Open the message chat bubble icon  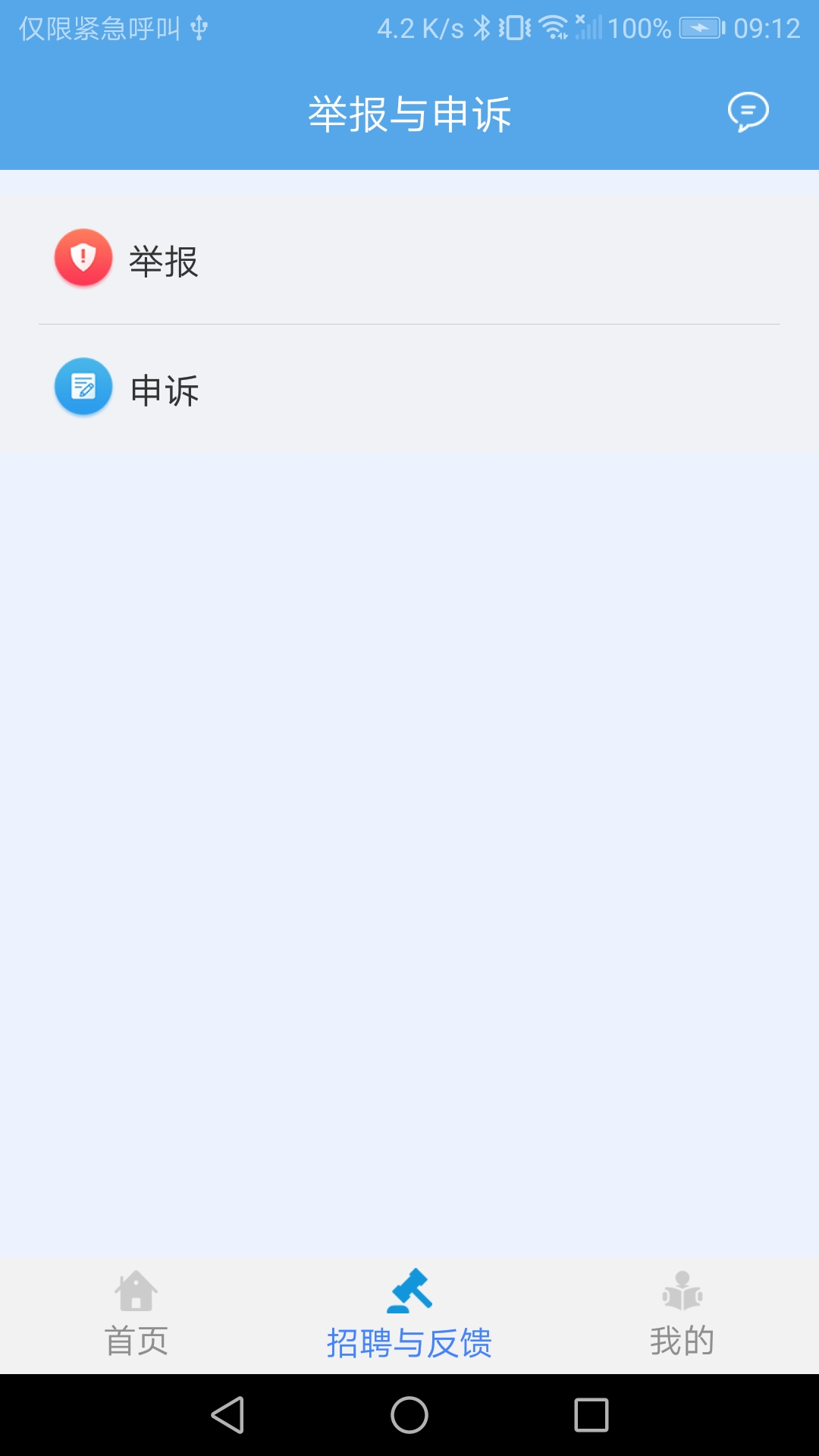(748, 112)
